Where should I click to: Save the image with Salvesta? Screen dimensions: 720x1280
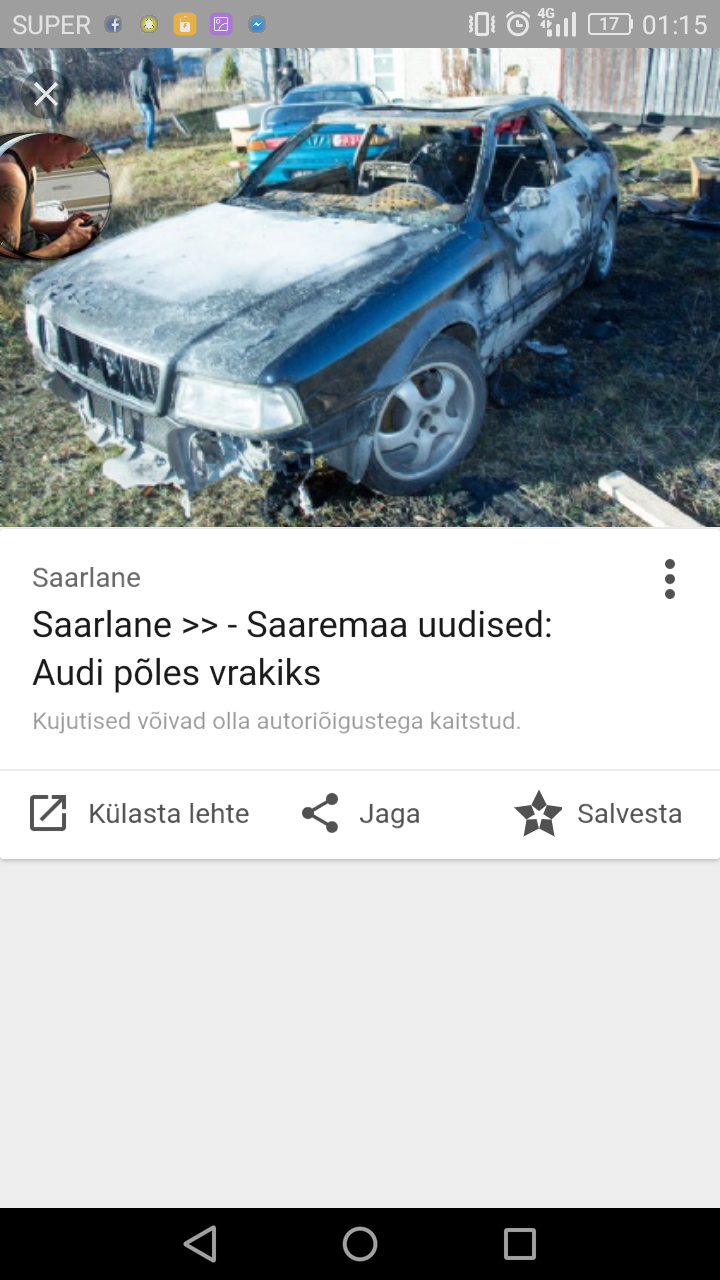coord(598,814)
